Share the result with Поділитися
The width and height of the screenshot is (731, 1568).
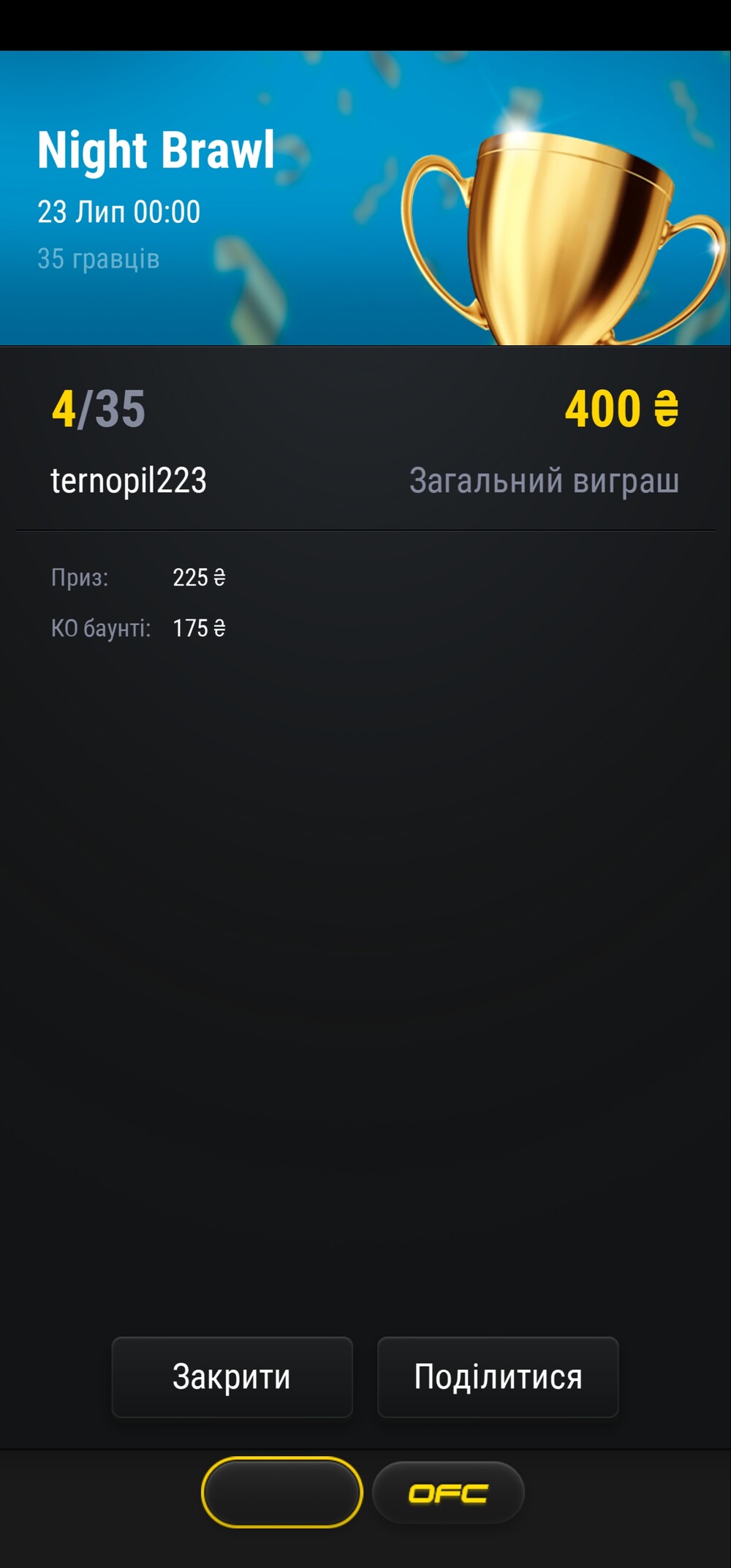(x=498, y=1377)
